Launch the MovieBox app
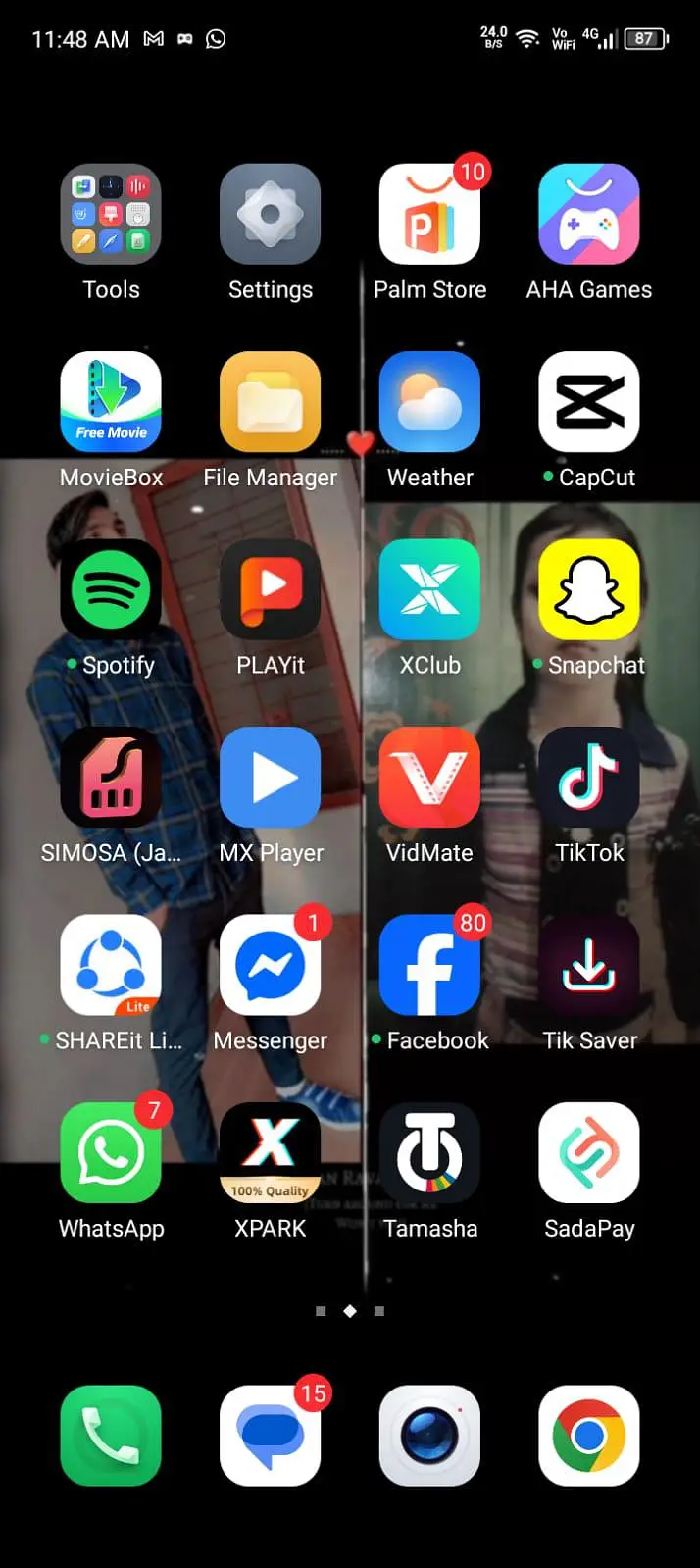The image size is (700, 1568). tap(111, 401)
